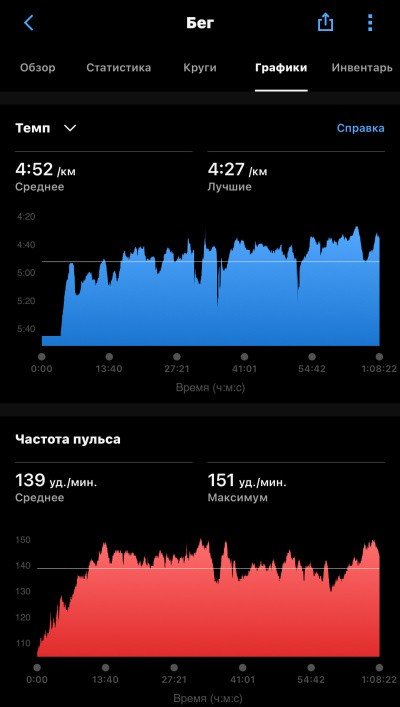Expand the Темп chart dropdown

pos(46,128)
